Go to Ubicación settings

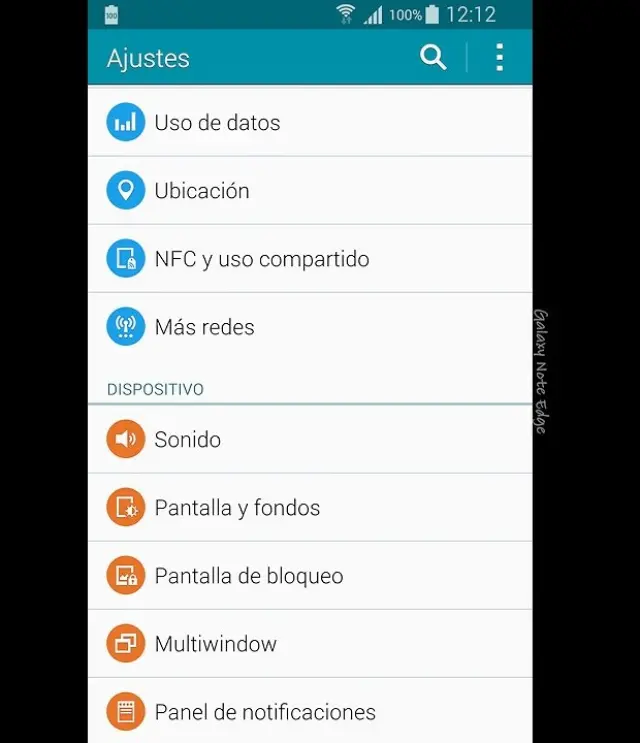[x=202, y=191]
